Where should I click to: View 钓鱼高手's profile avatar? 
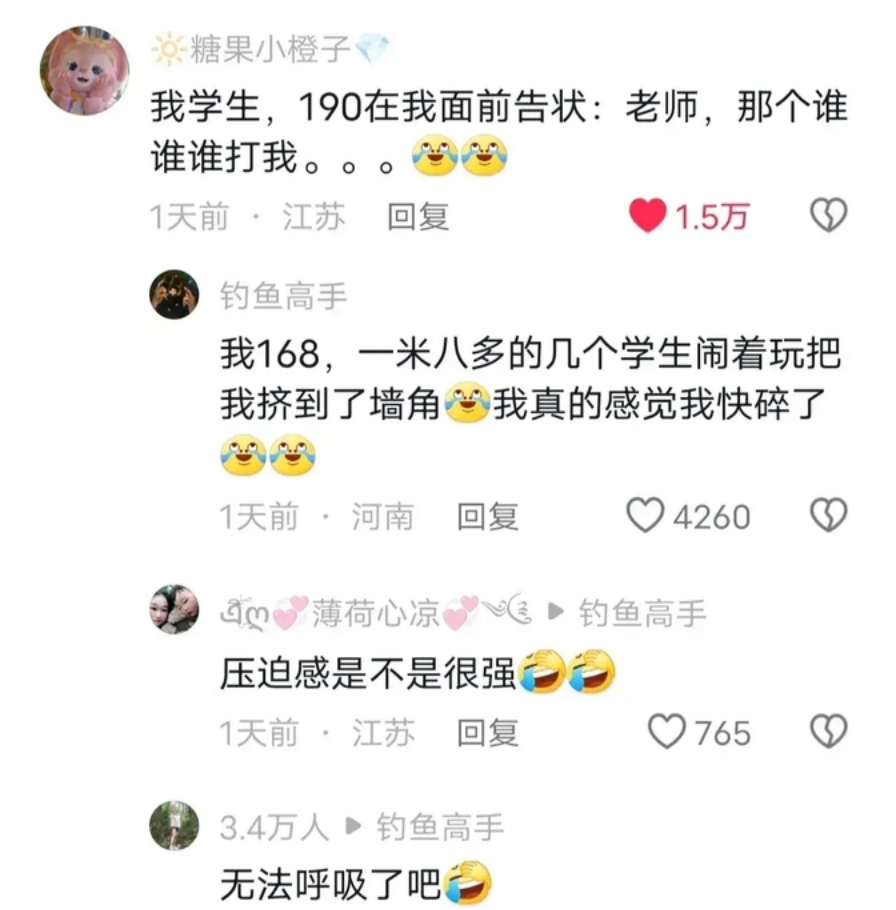click(175, 295)
